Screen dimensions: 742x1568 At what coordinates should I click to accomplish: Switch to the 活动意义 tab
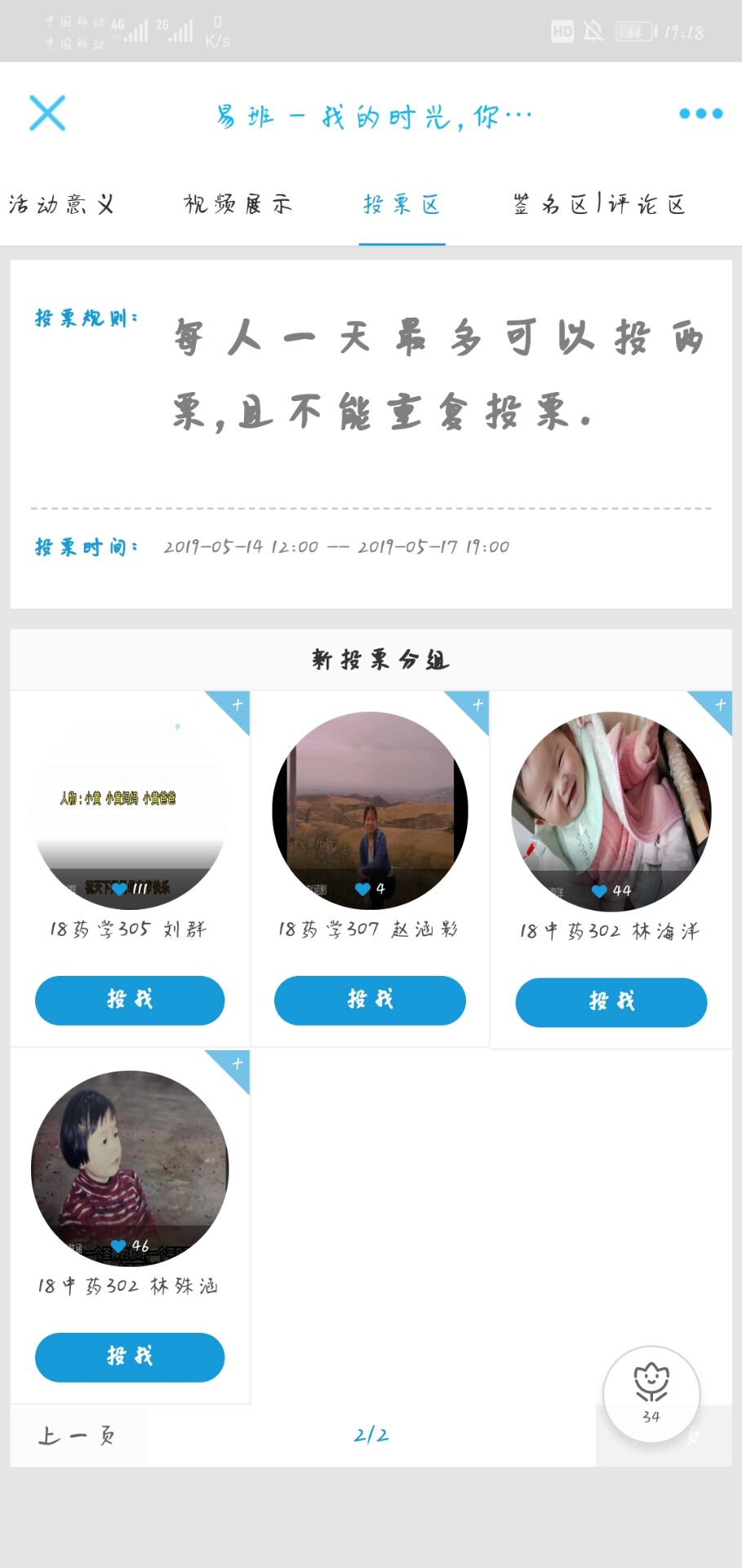(x=61, y=204)
